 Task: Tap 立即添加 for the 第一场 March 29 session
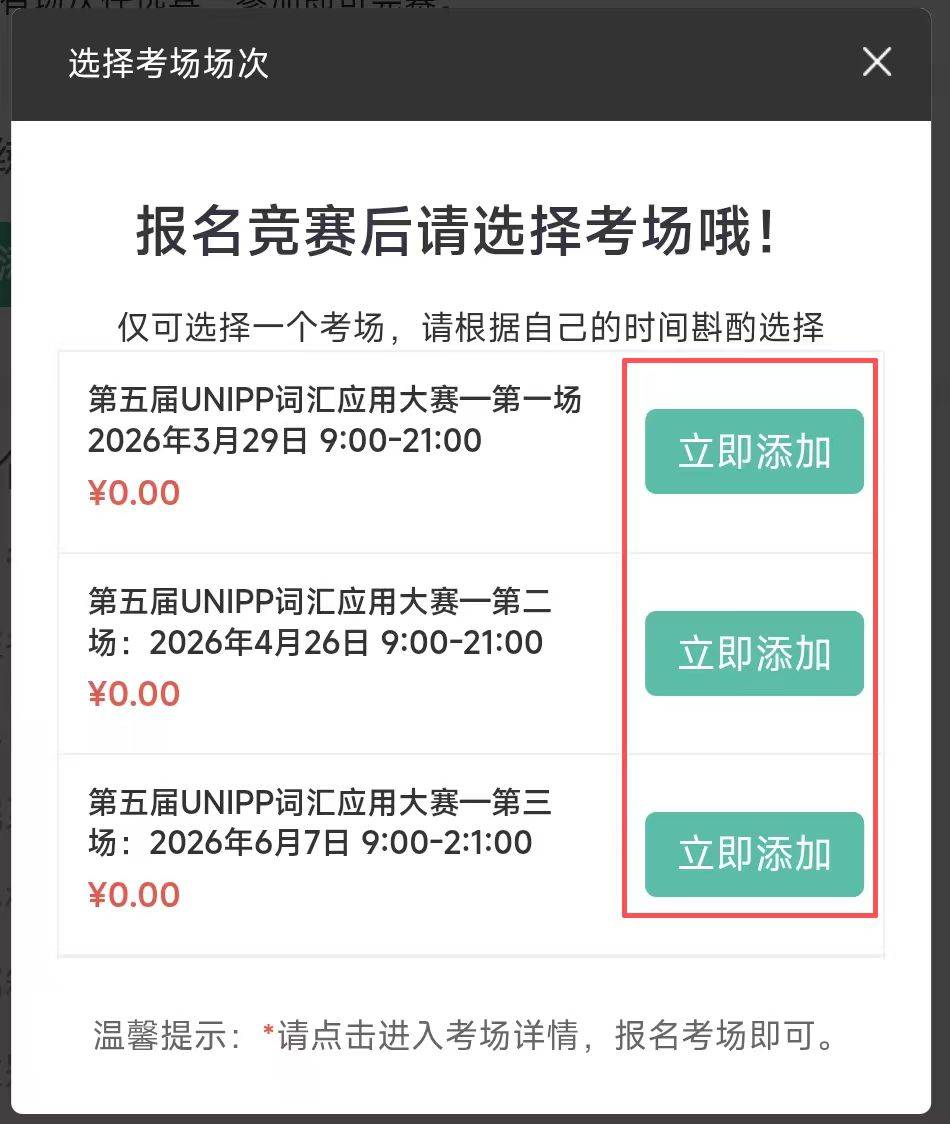754,451
